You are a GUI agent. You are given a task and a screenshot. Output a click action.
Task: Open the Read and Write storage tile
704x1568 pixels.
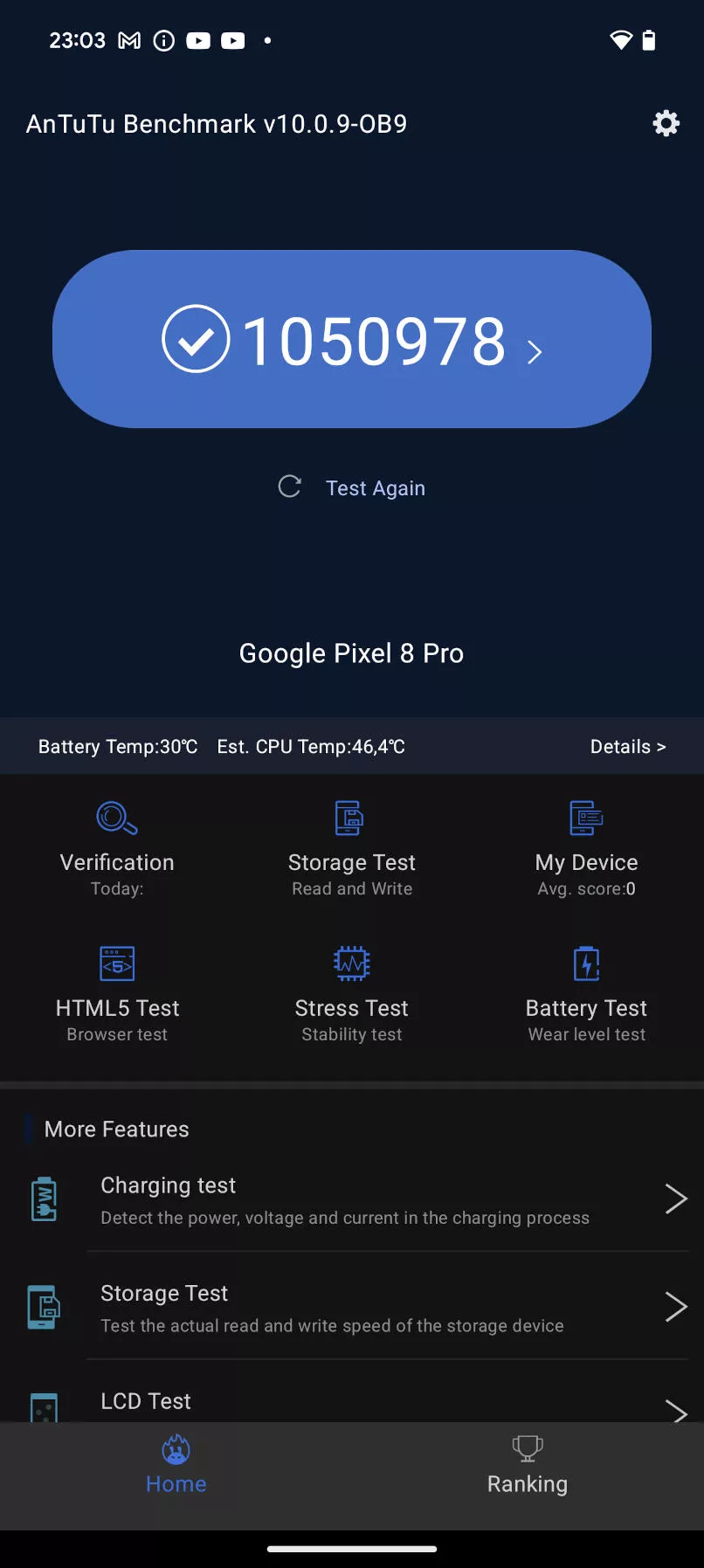(352, 849)
